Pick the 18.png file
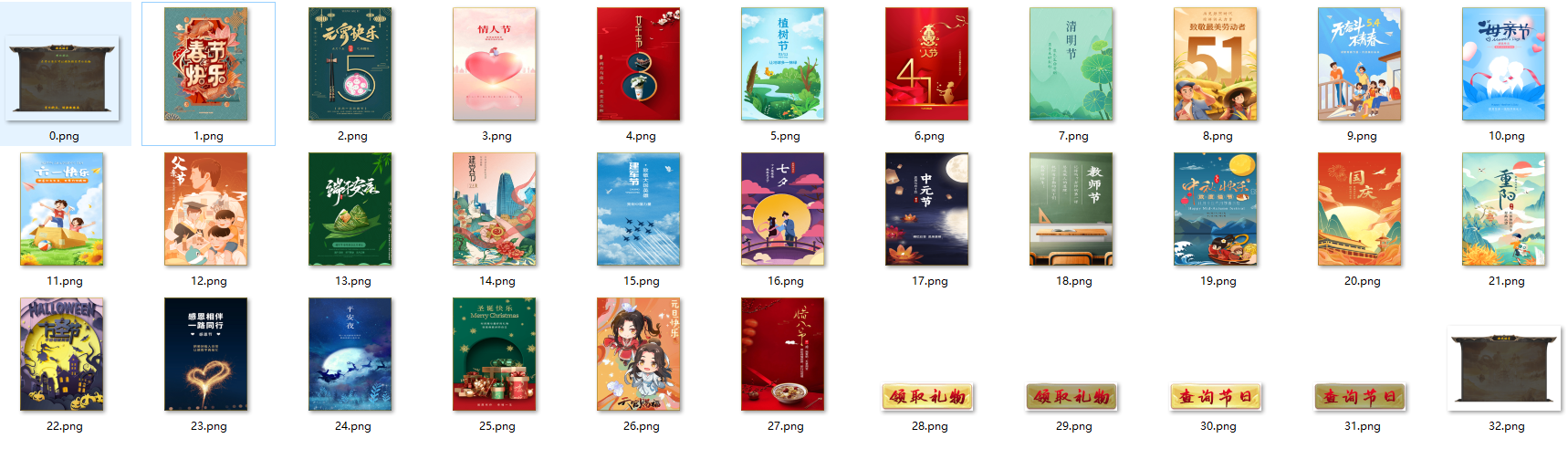This screenshot has height=449, width=1568. (1071, 210)
